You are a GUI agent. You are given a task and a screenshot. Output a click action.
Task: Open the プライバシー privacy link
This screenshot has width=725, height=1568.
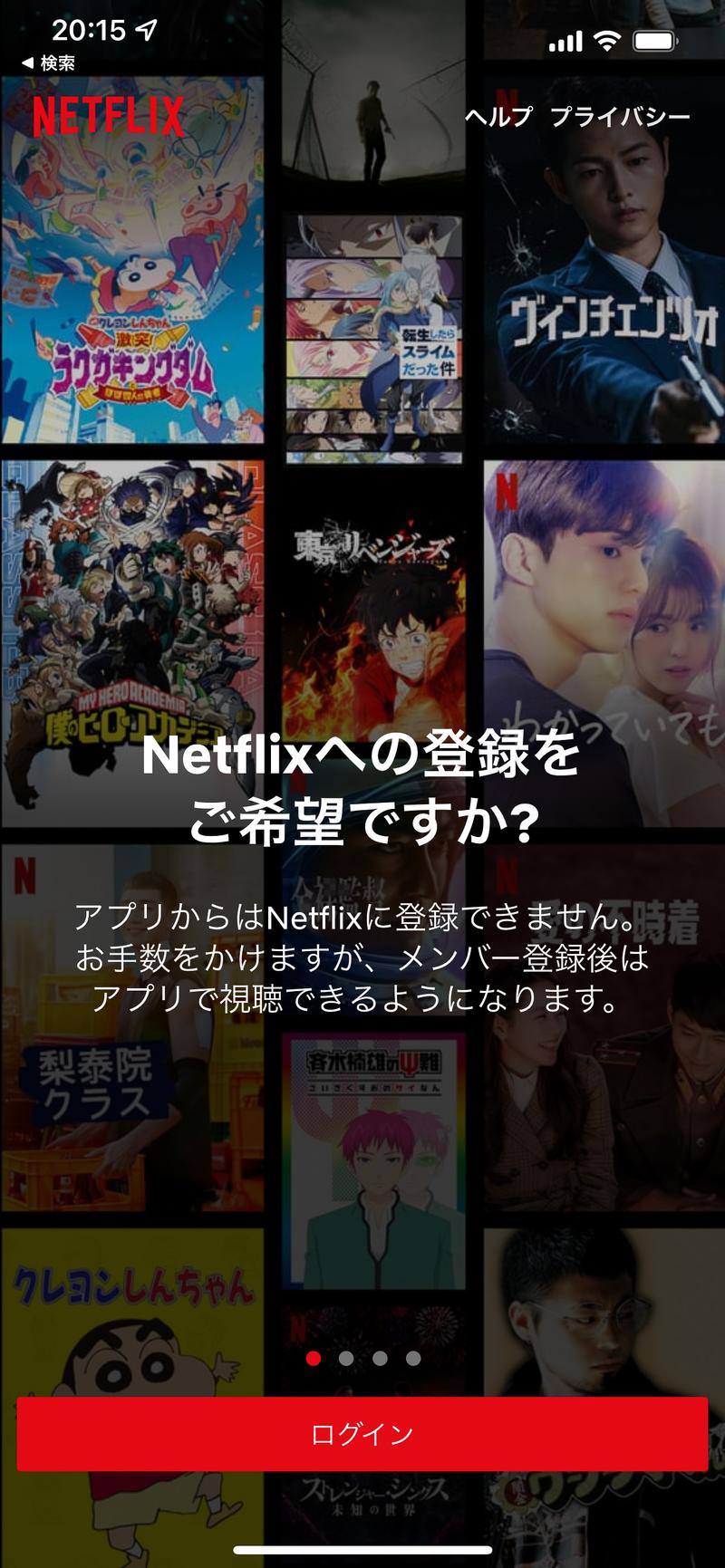pos(620,117)
